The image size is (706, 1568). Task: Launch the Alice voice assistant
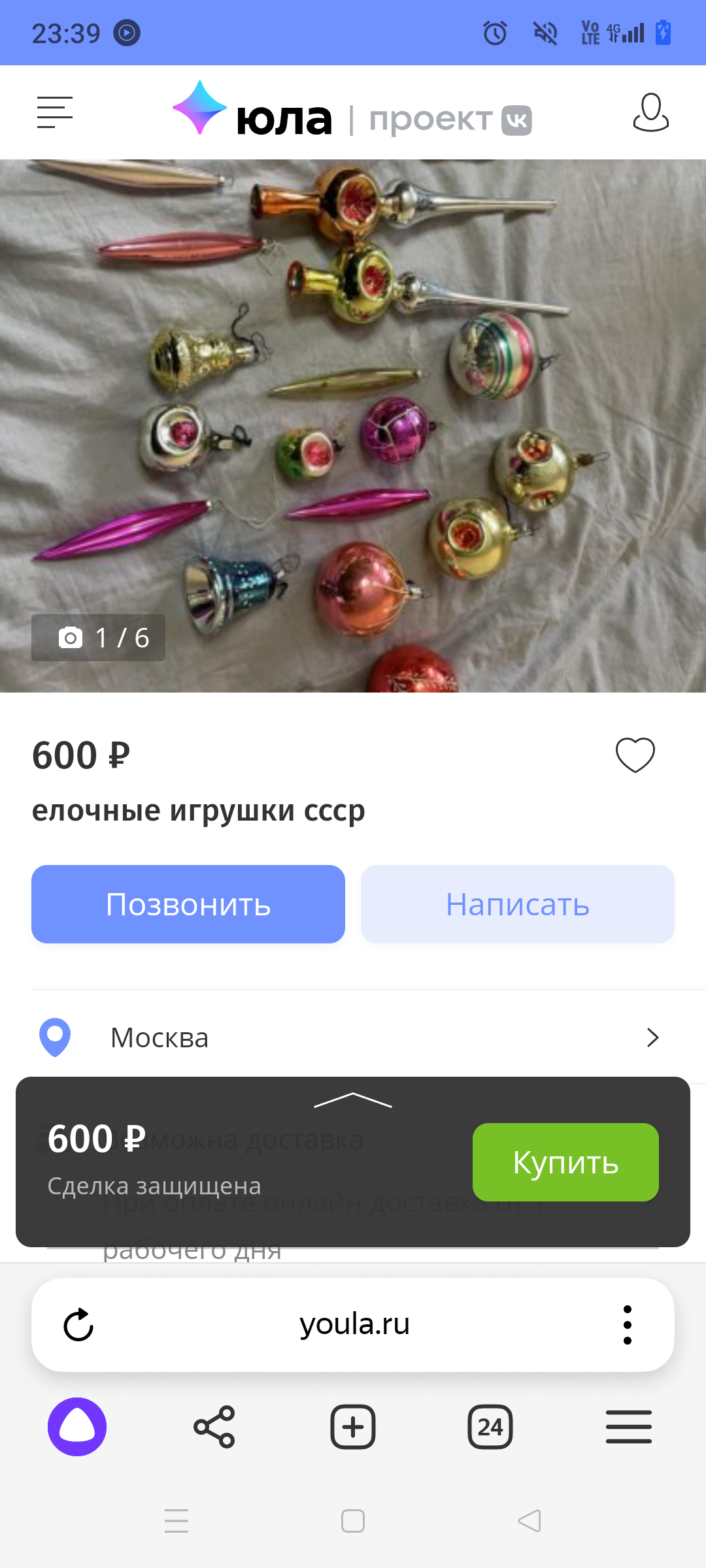(x=77, y=1427)
